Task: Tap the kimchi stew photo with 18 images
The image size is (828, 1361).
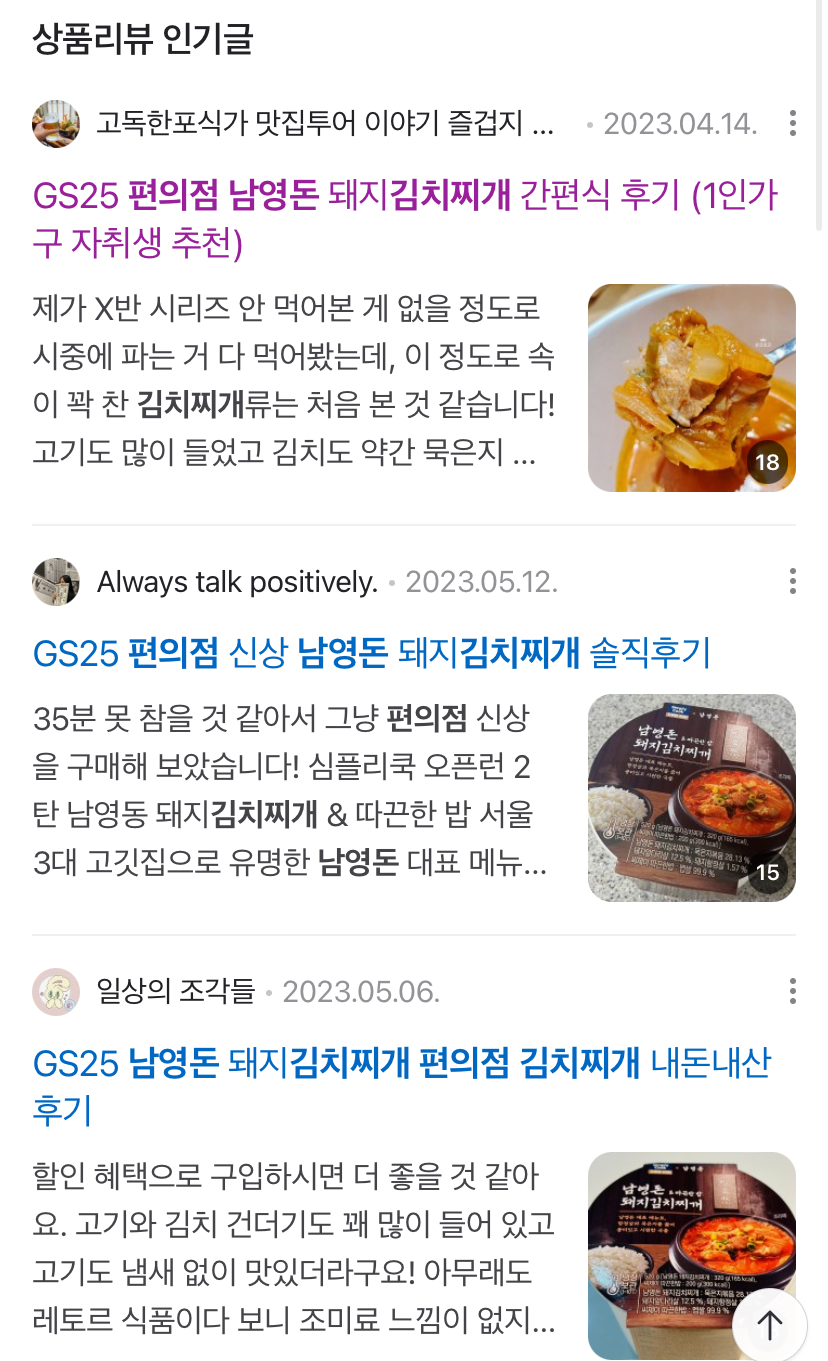Action: pyautogui.click(x=692, y=388)
